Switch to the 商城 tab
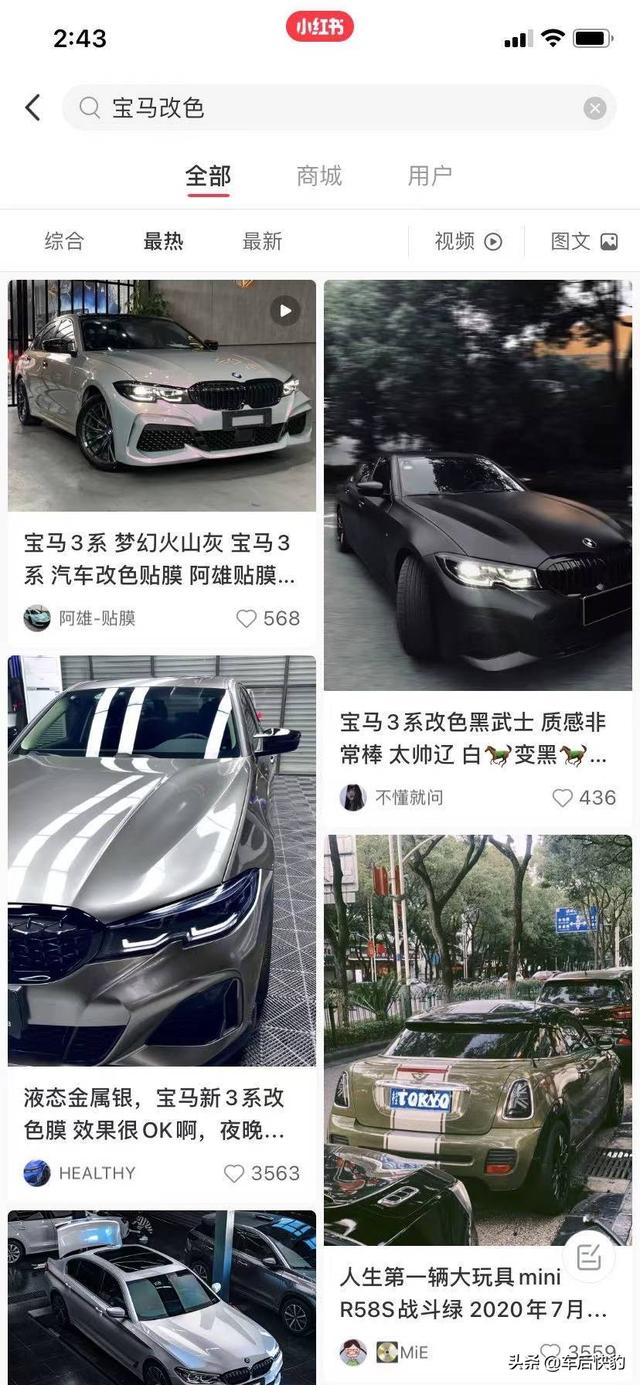This screenshot has height=1385, width=640. [319, 177]
